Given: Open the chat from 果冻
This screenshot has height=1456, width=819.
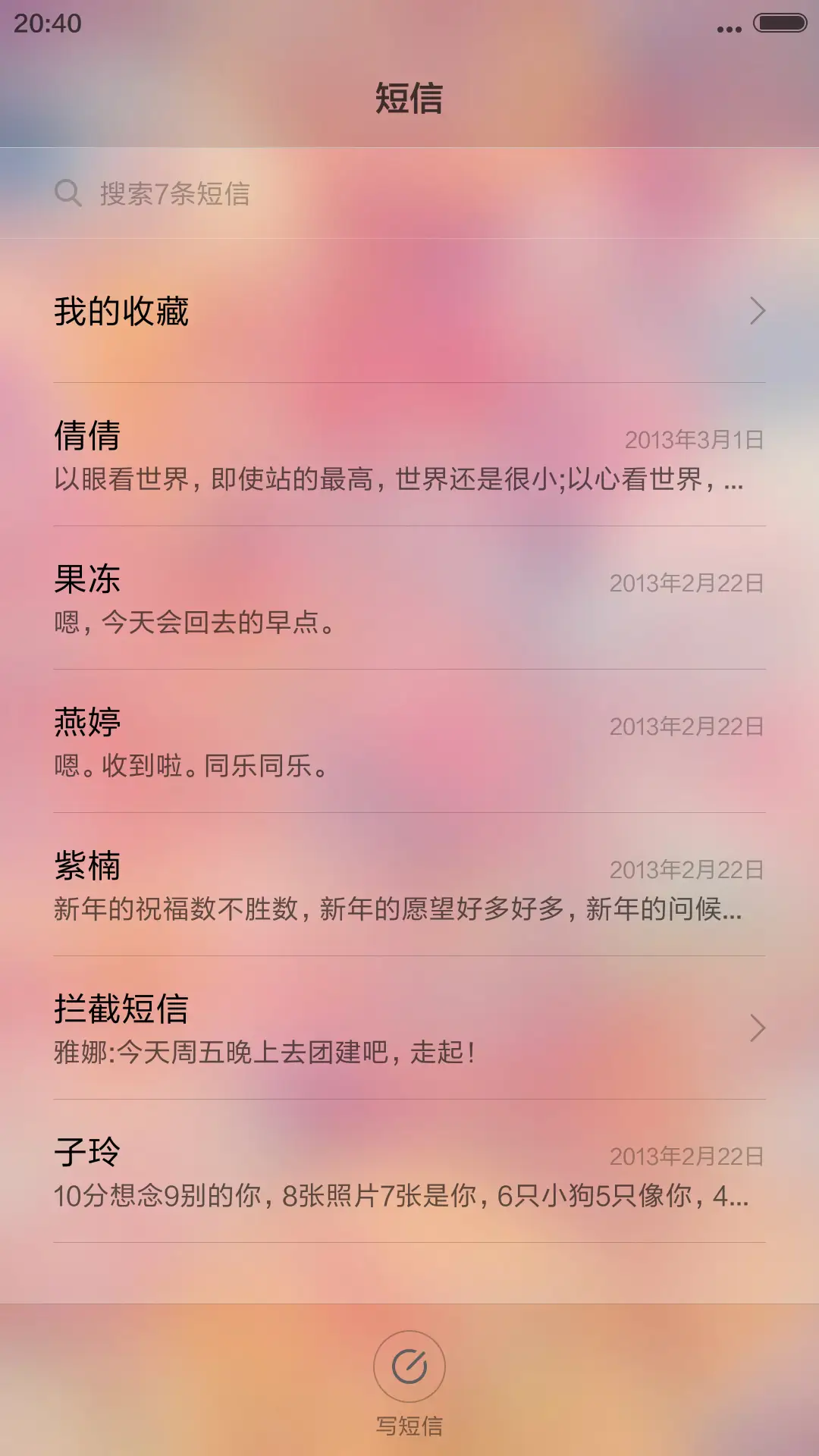Looking at the screenshot, I should tap(303, 599).
